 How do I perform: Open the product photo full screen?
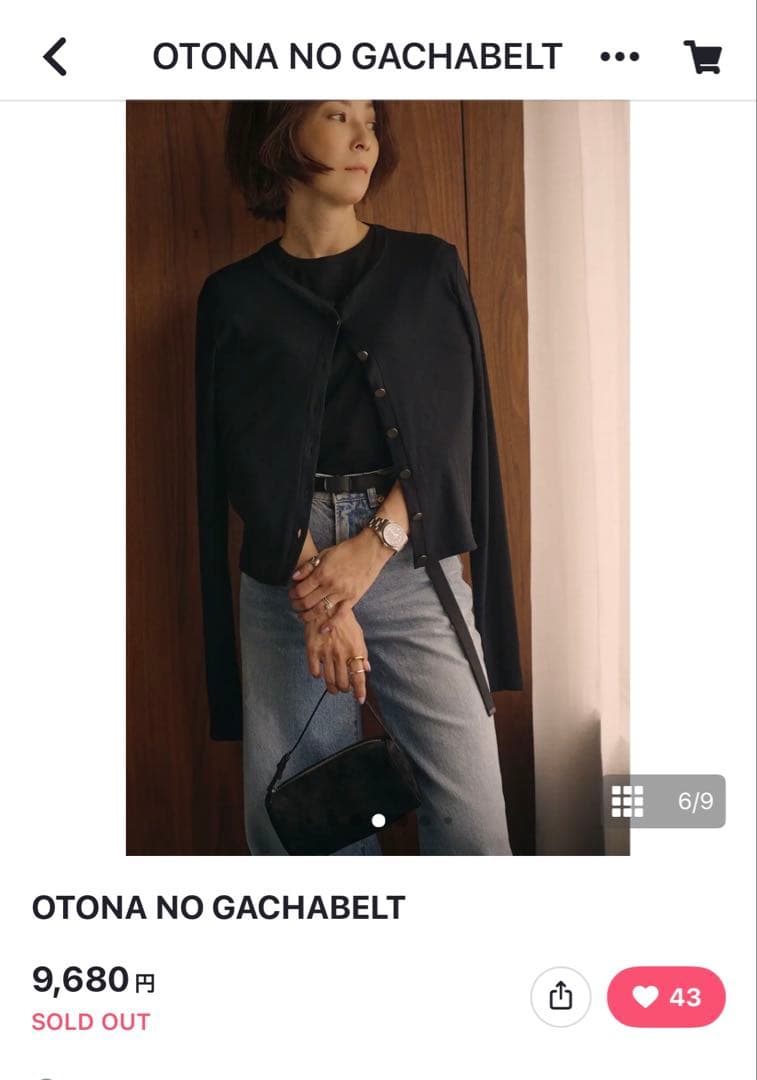tap(377, 450)
